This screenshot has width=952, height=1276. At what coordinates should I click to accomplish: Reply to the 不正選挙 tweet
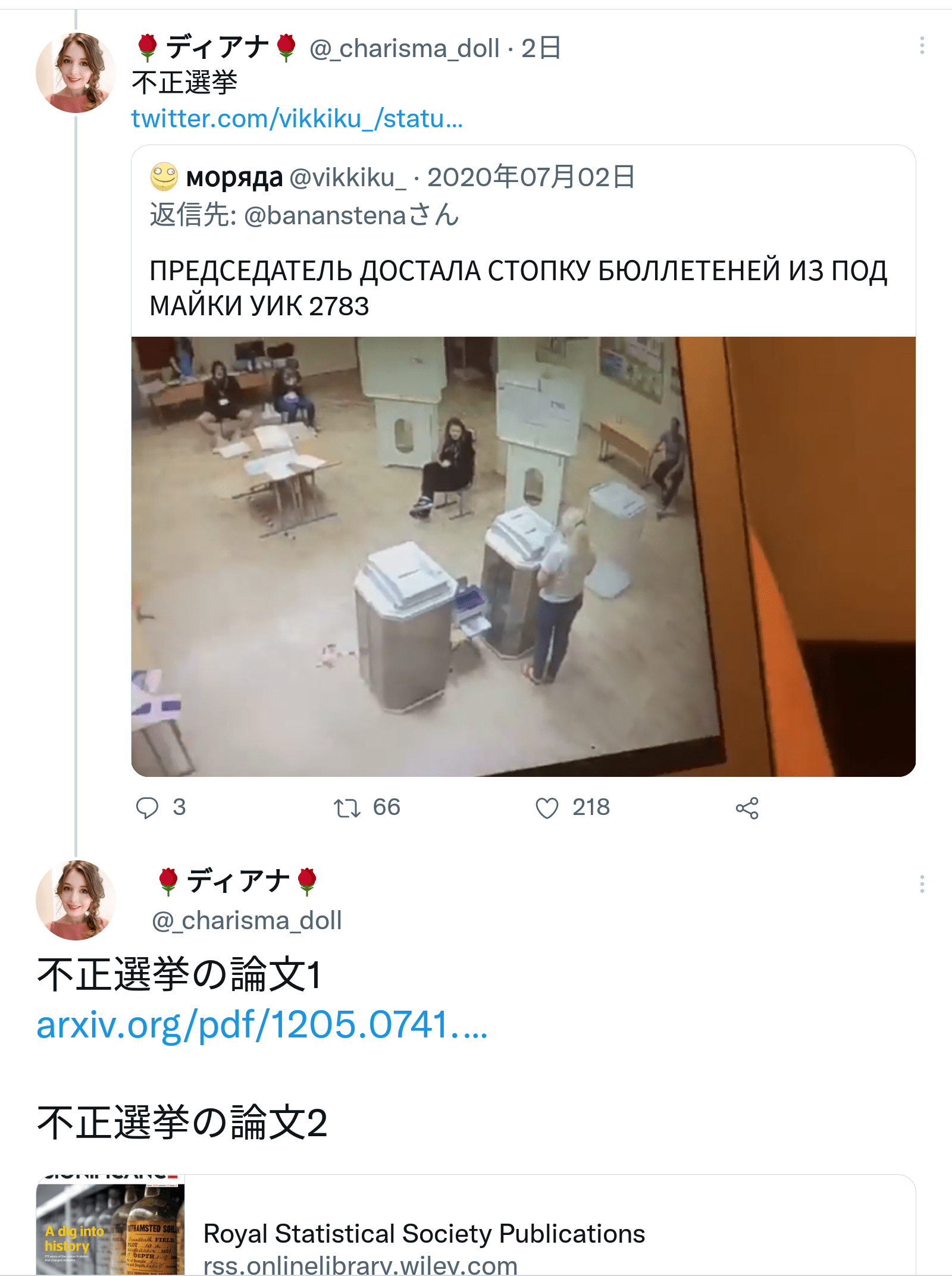pos(147,808)
